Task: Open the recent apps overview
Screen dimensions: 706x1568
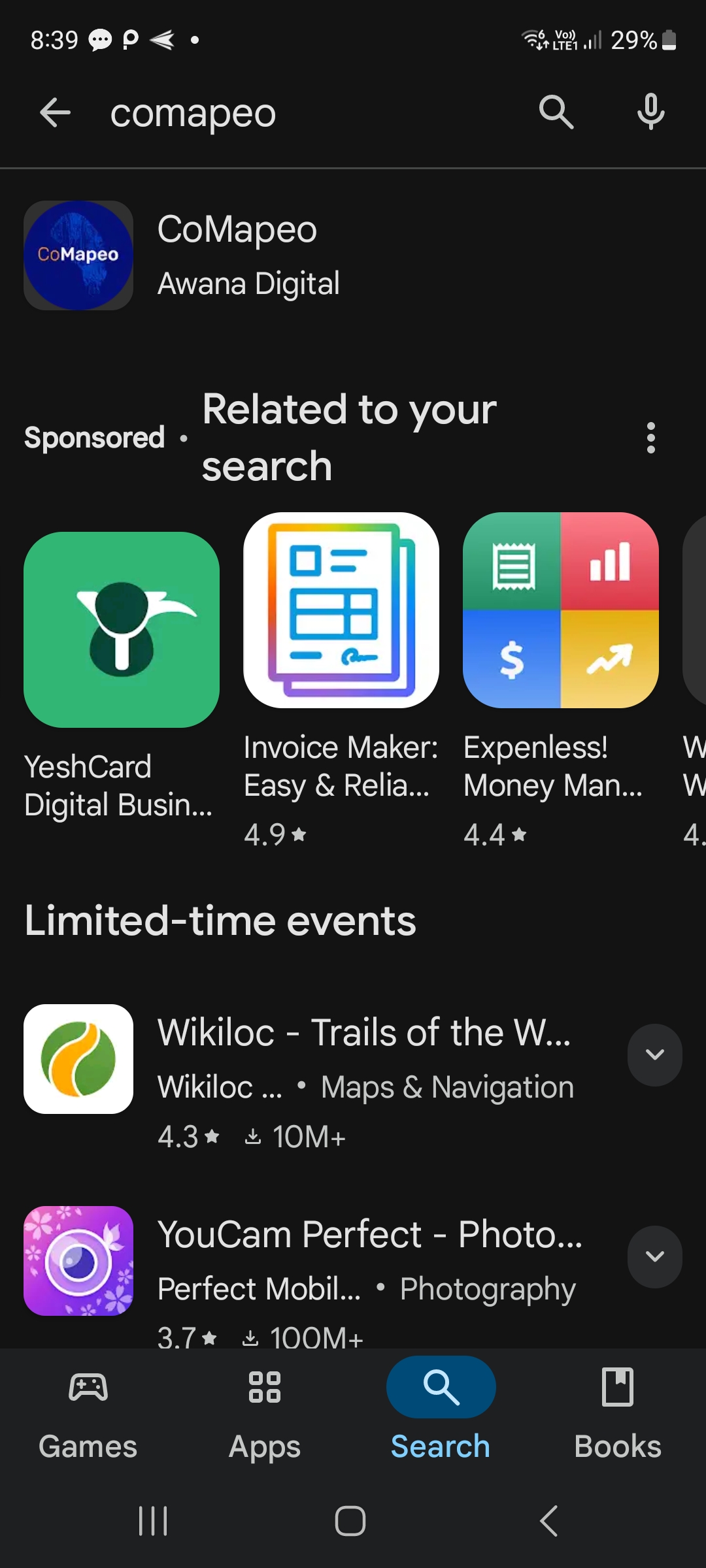Action: (x=153, y=1521)
